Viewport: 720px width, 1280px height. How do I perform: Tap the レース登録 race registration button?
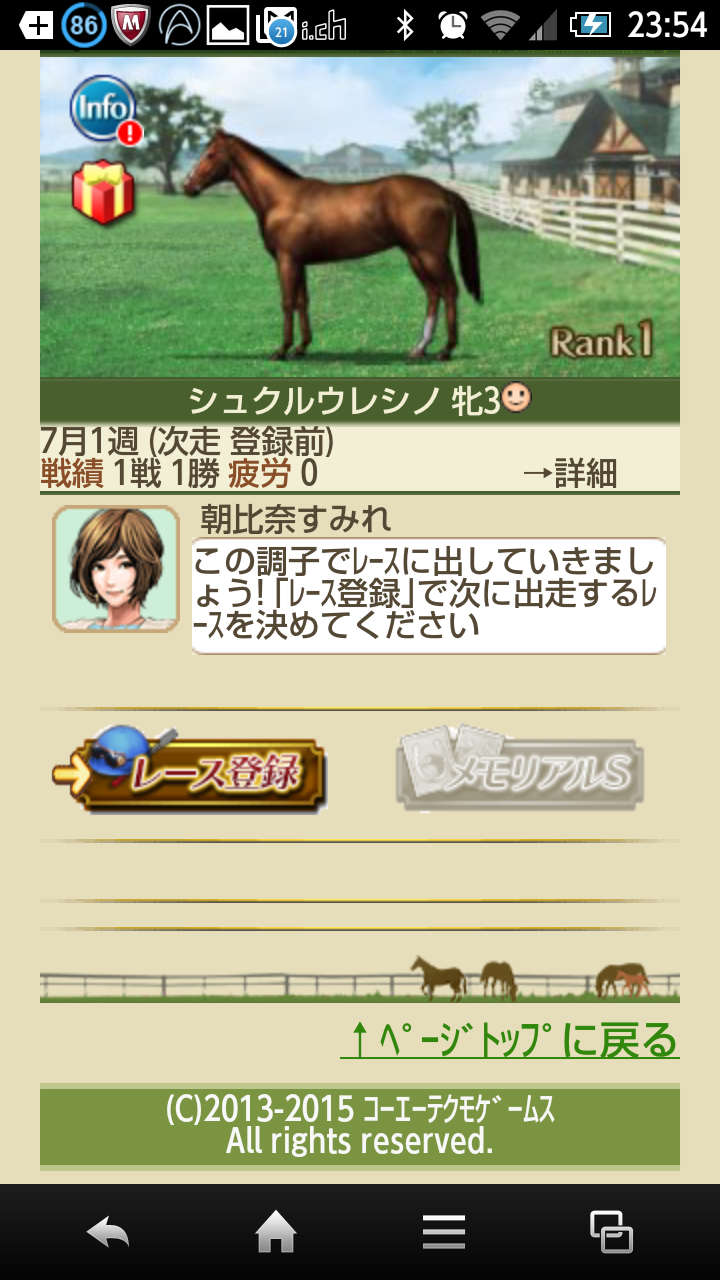pos(192,771)
